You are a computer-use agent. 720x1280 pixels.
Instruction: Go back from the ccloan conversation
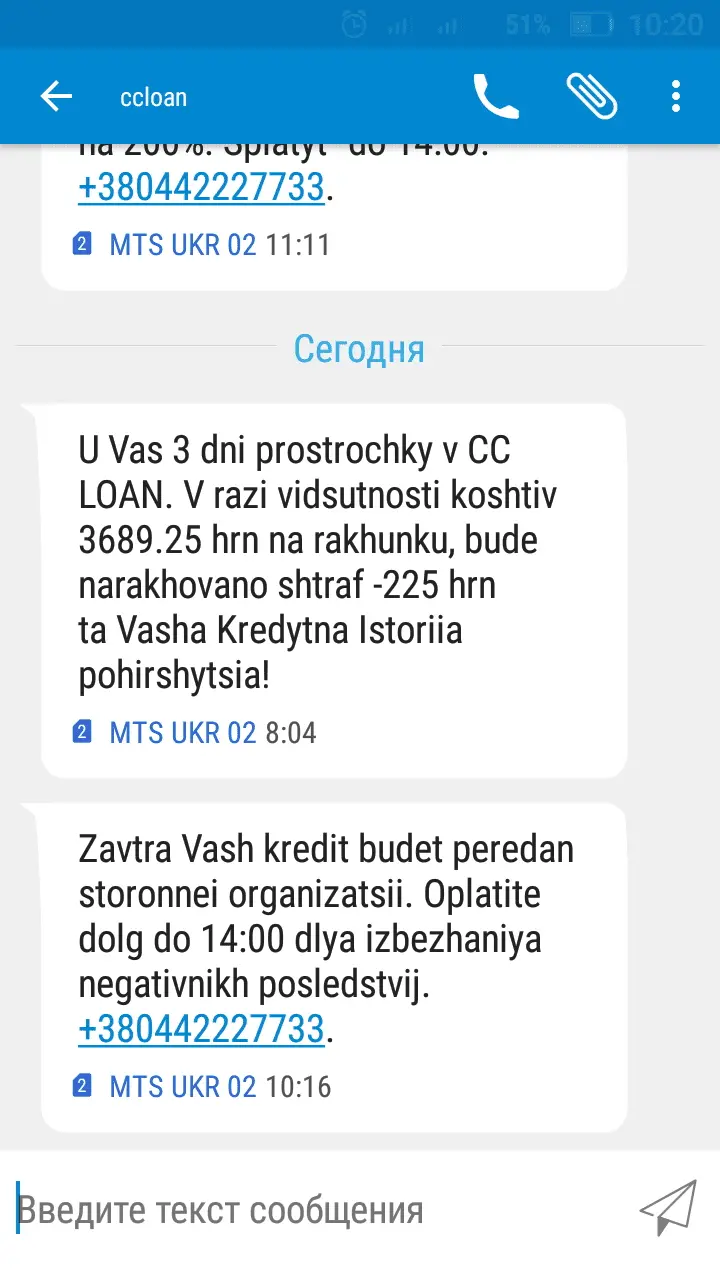(x=56, y=97)
